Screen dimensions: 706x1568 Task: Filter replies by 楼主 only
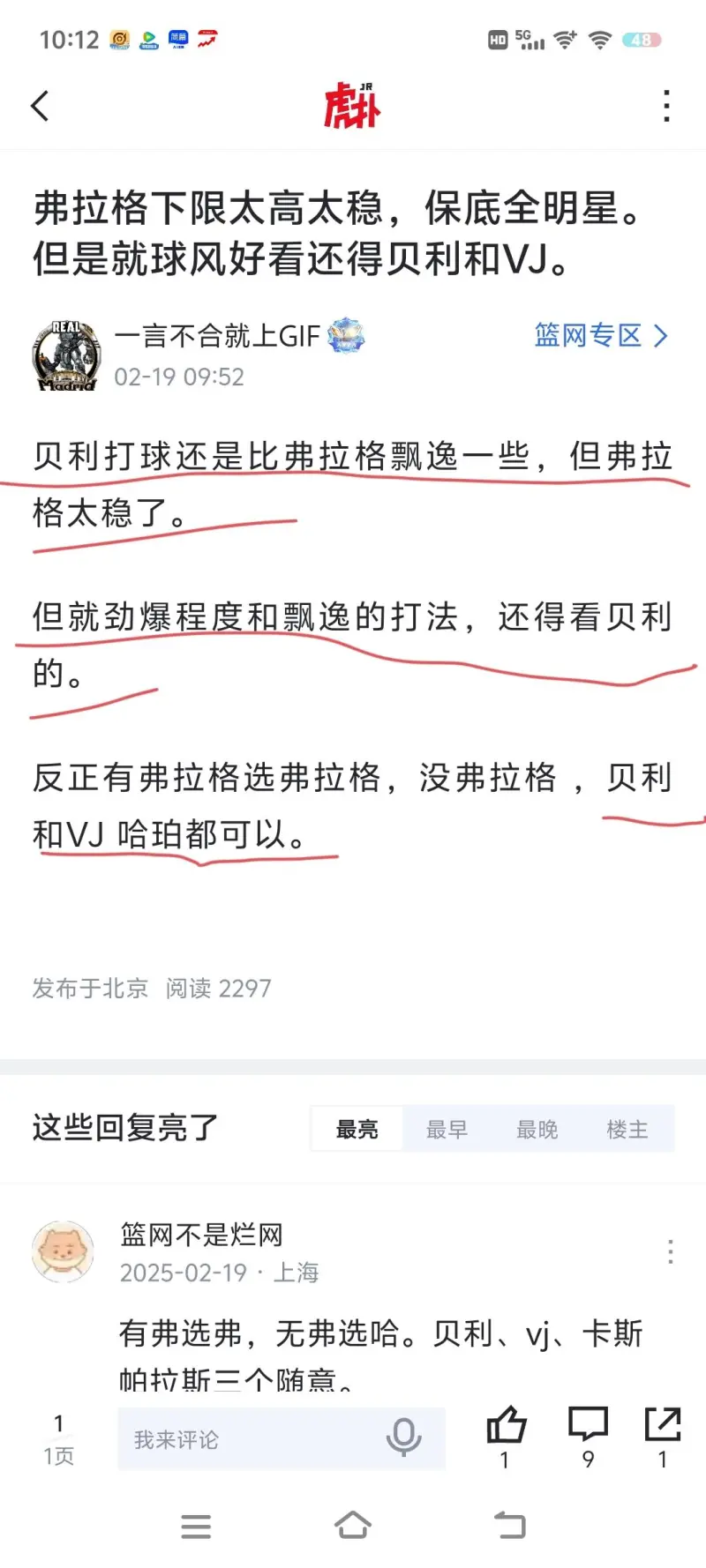click(x=627, y=1129)
